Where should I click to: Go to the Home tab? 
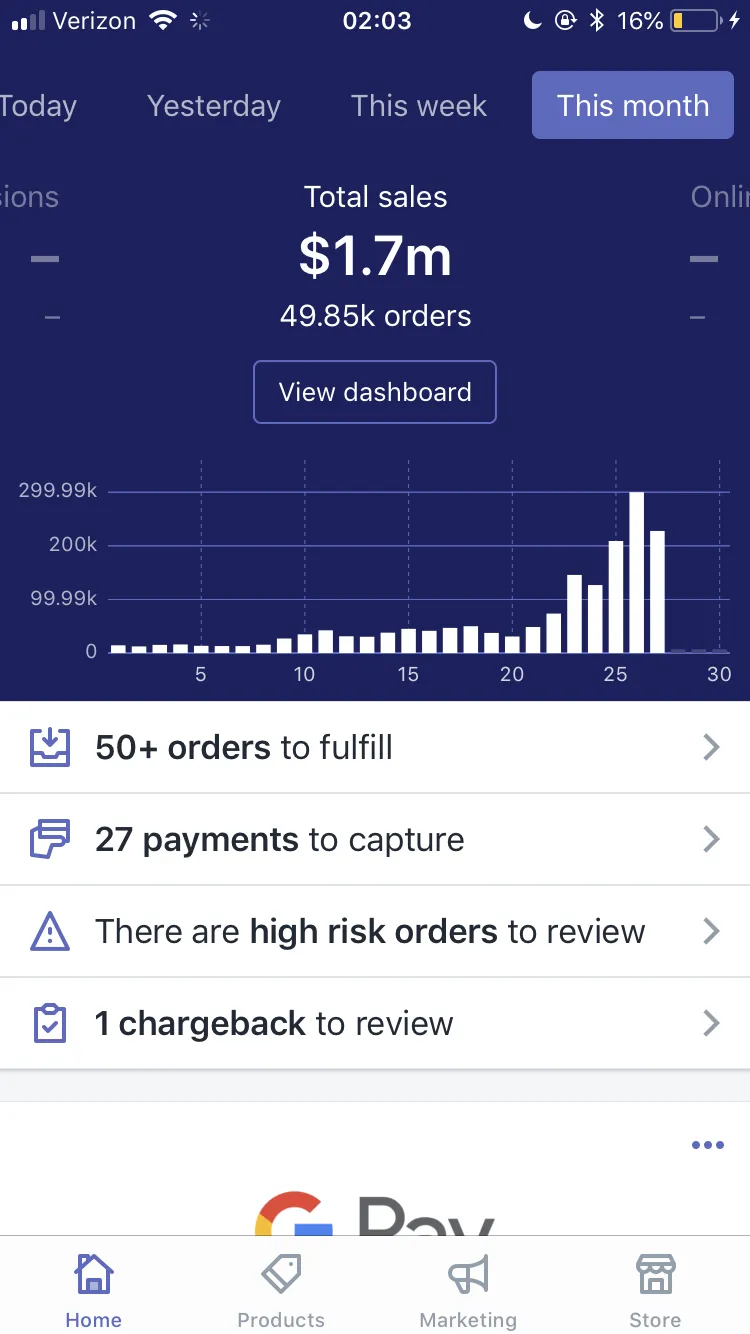(x=94, y=1290)
